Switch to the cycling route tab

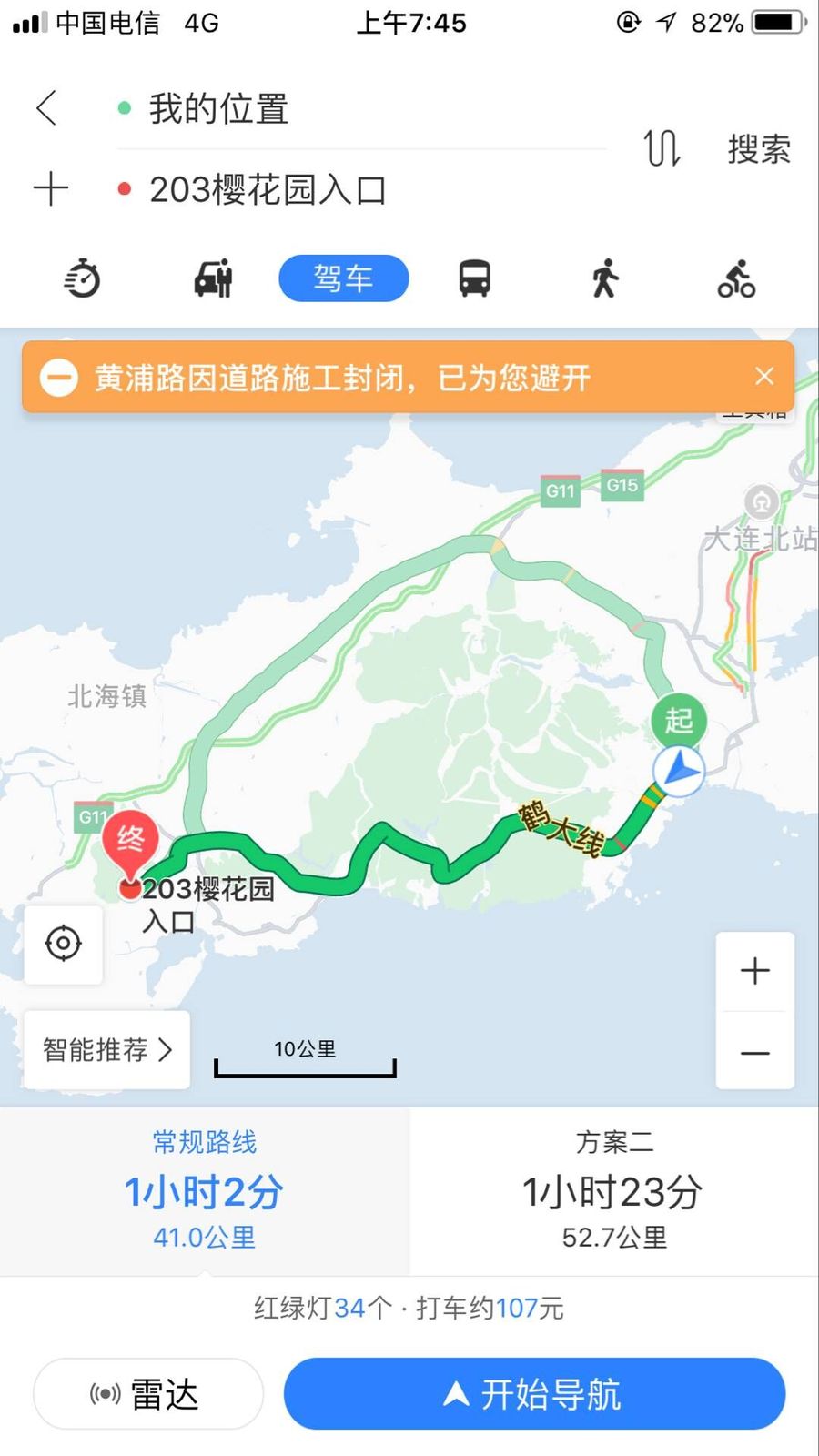tap(736, 278)
